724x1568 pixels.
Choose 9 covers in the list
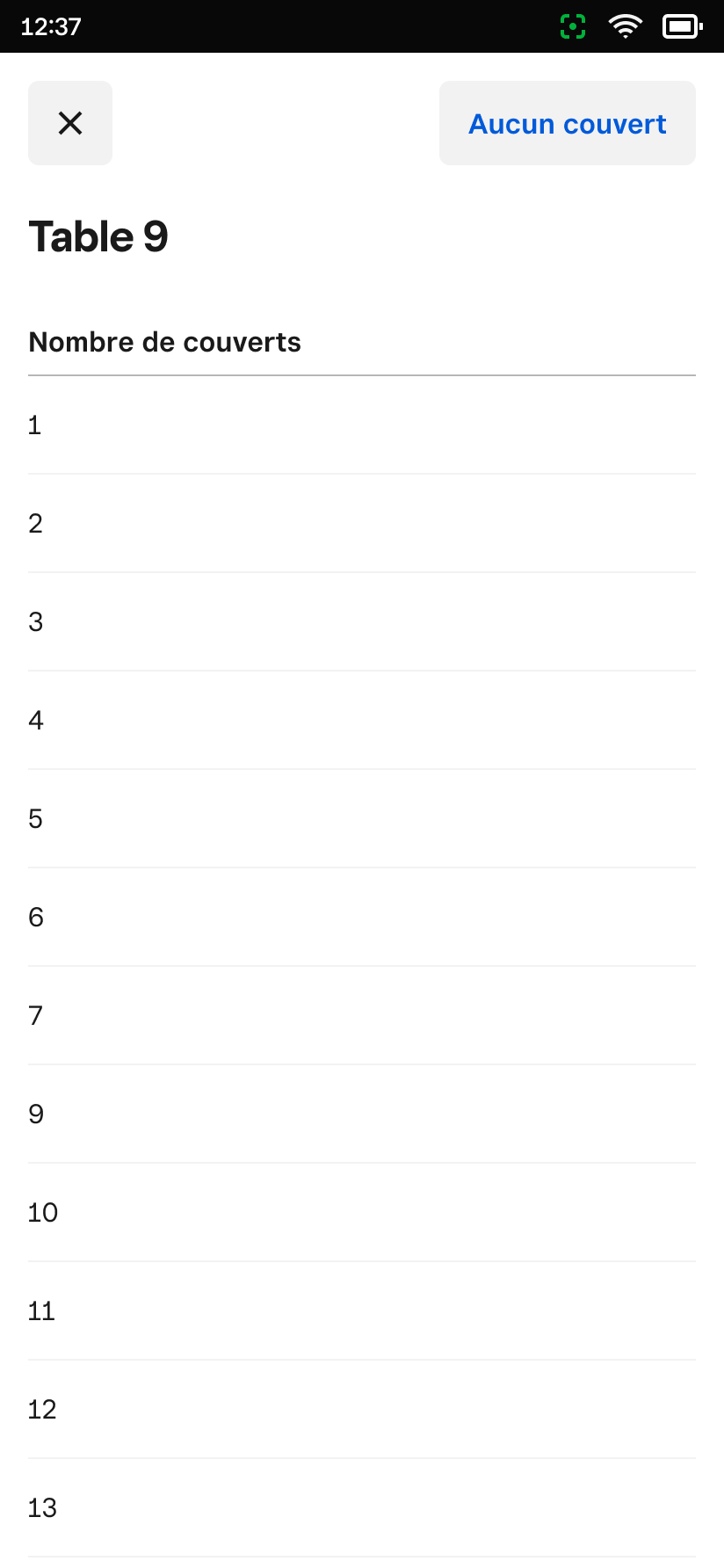pyautogui.click(x=362, y=1114)
